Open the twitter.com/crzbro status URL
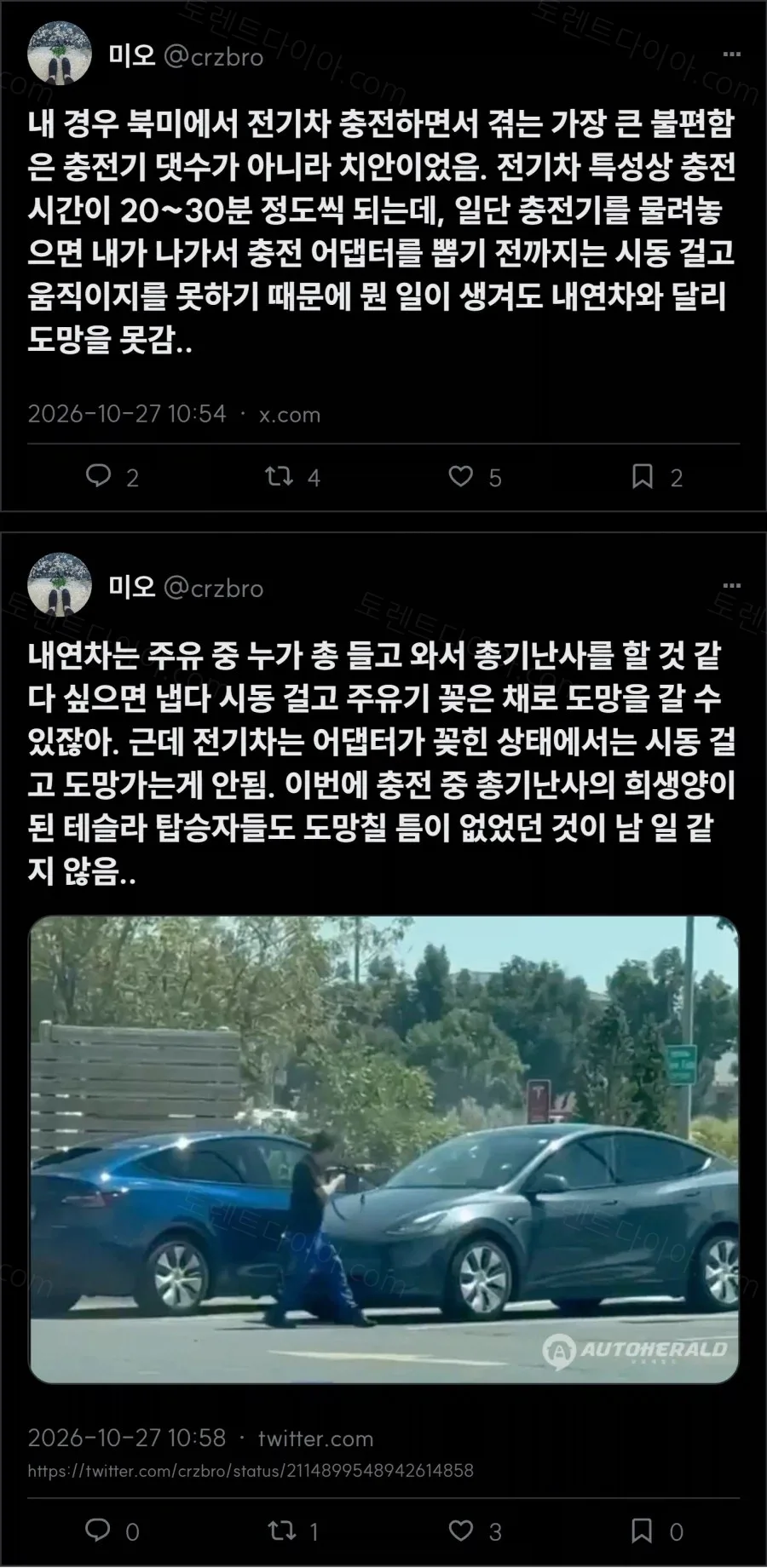 251,1471
